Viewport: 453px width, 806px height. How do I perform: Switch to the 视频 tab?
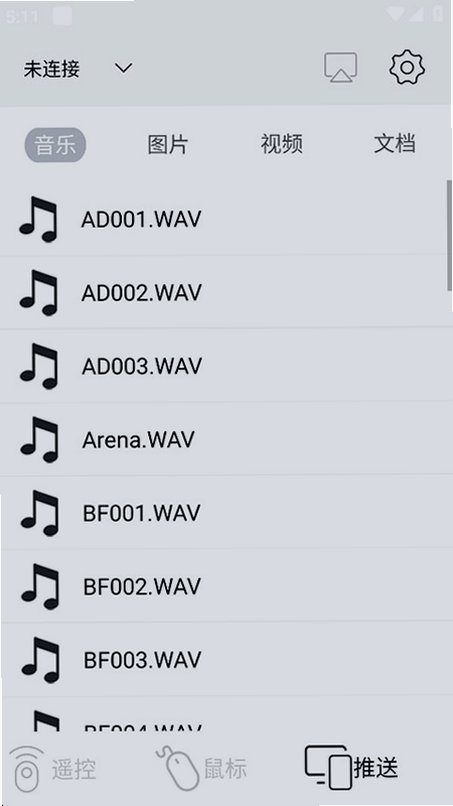tap(281, 144)
